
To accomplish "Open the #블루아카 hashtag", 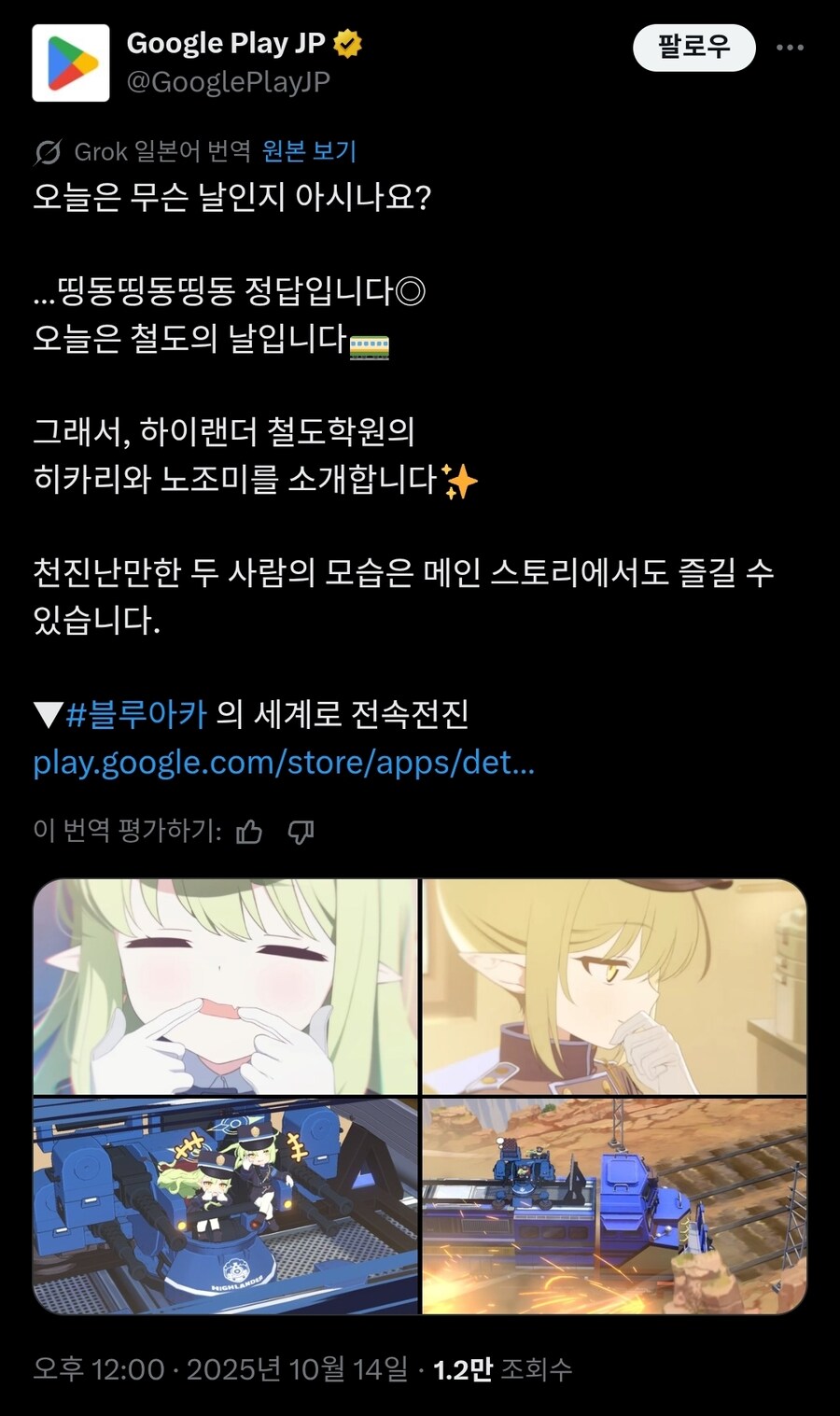I will (136, 715).
